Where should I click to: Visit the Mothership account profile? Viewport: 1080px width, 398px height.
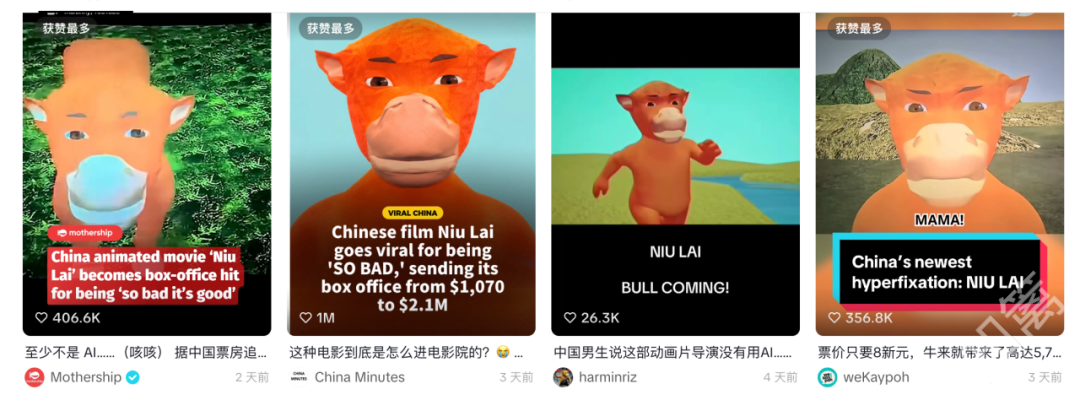coord(86,377)
